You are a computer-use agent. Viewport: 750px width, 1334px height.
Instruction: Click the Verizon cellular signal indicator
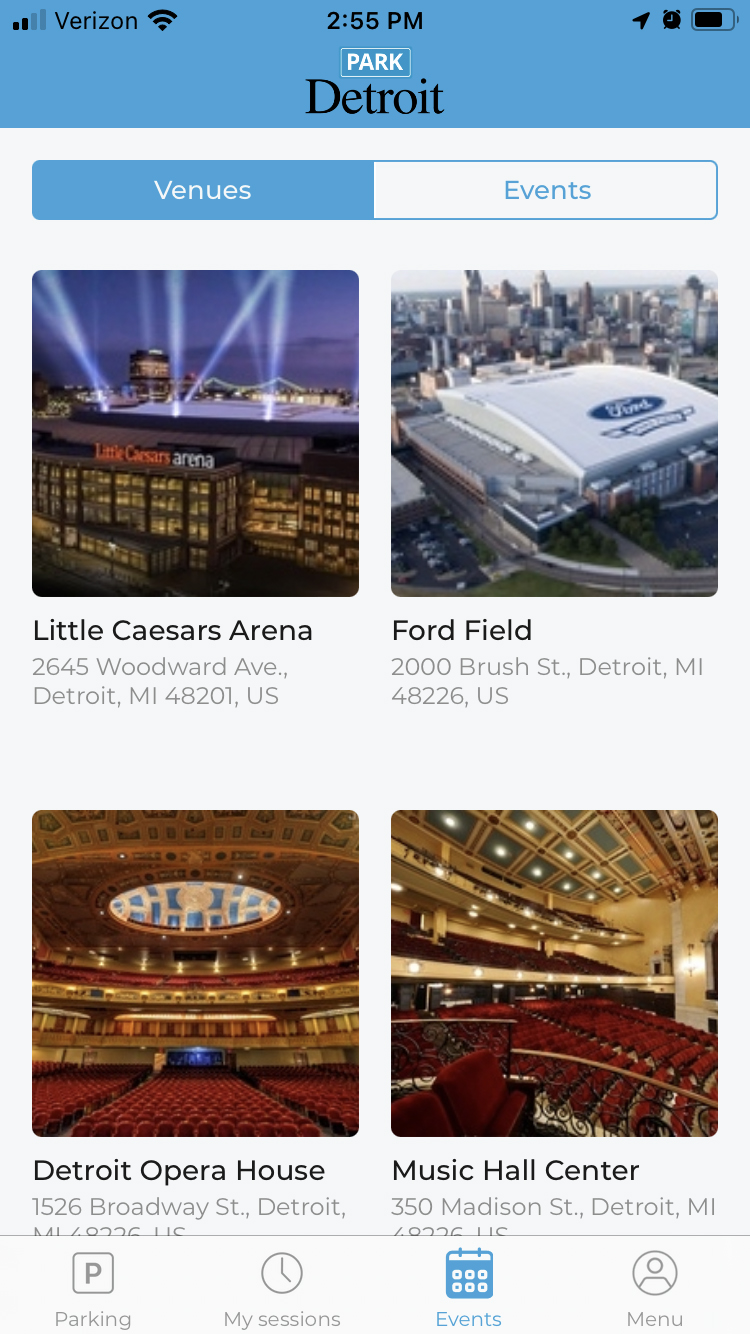point(30,20)
